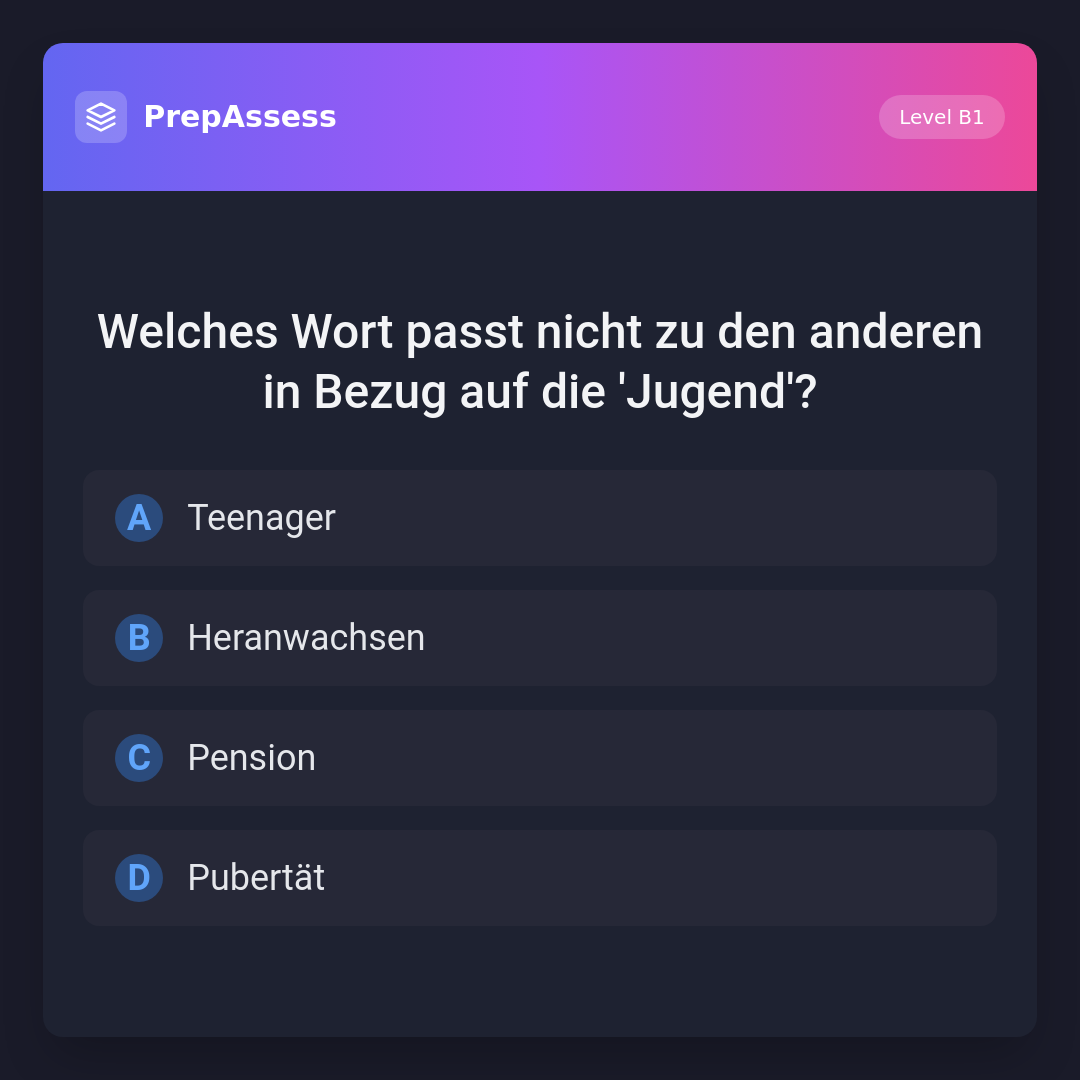Select answer A Teenager

[539, 518]
